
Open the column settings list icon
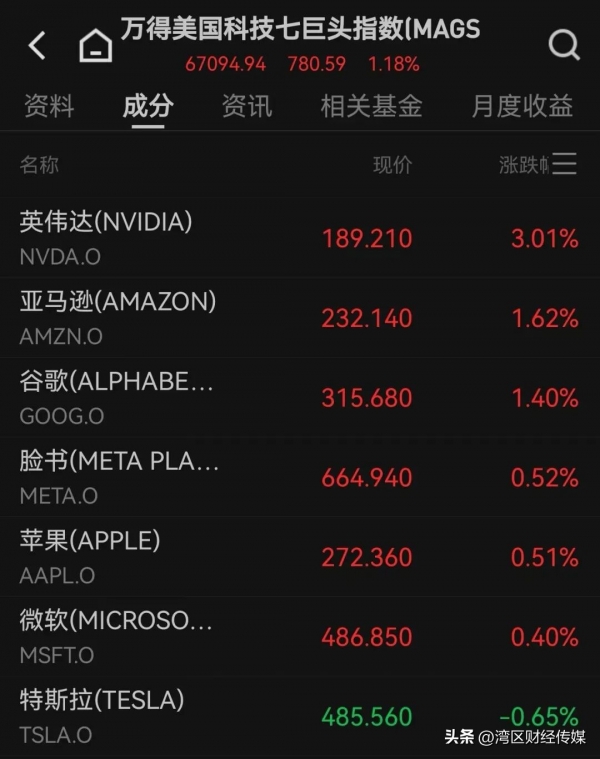click(x=566, y=165)
